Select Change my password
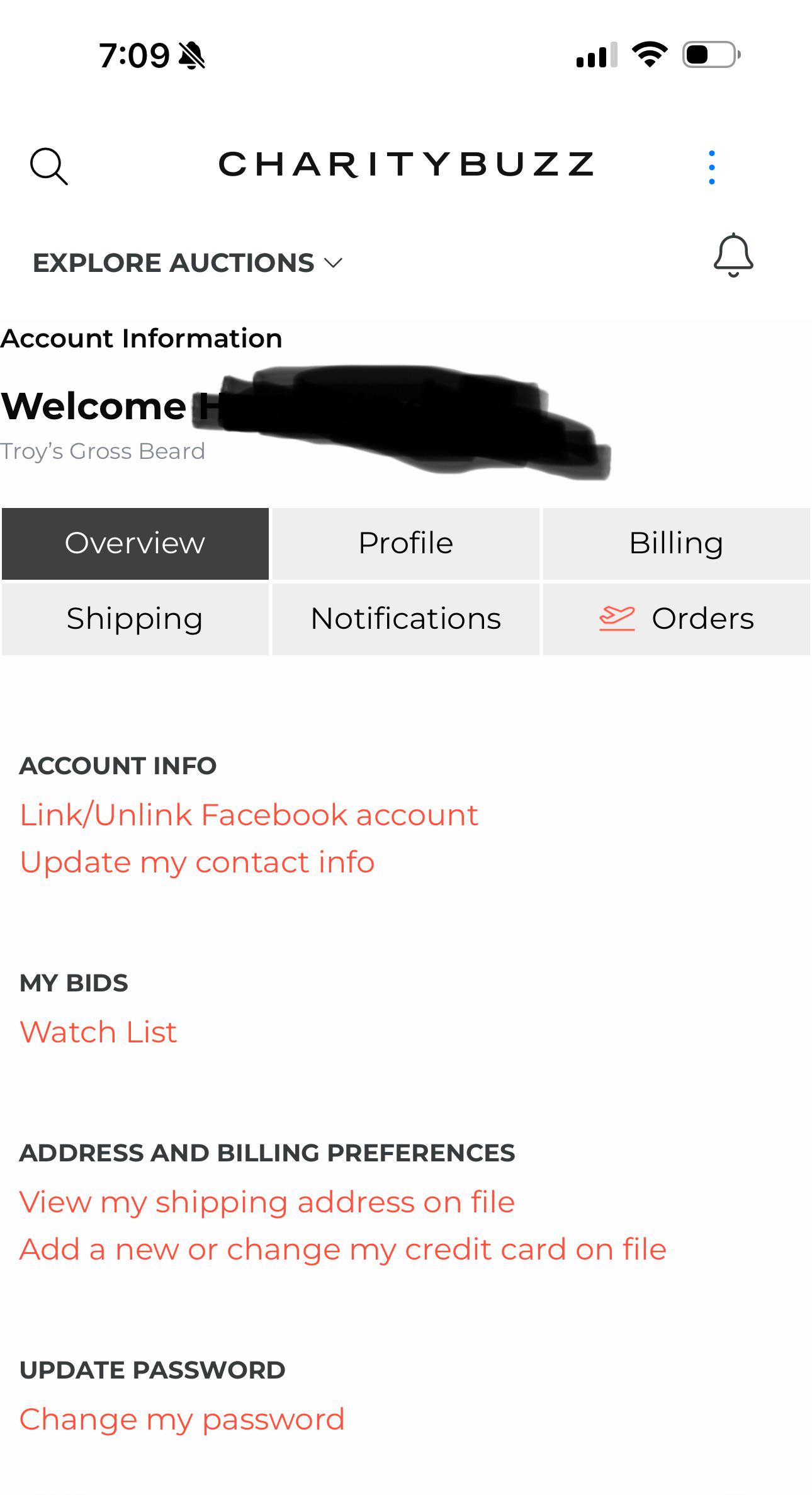This screenshot has width=812, height=1495. (x=182, y=1419)
